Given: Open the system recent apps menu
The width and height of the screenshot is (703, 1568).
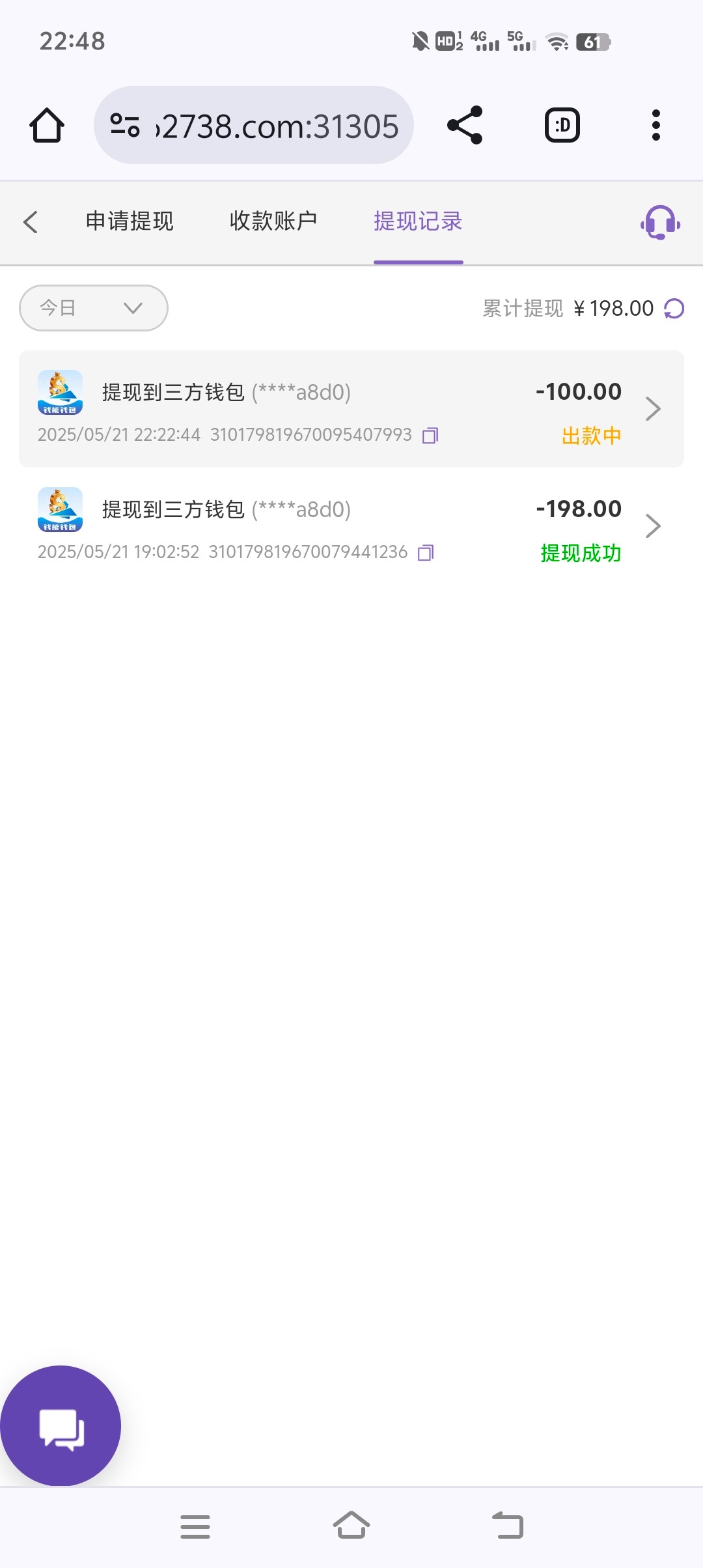Looking at the screenshot, I should [195, 1526].
